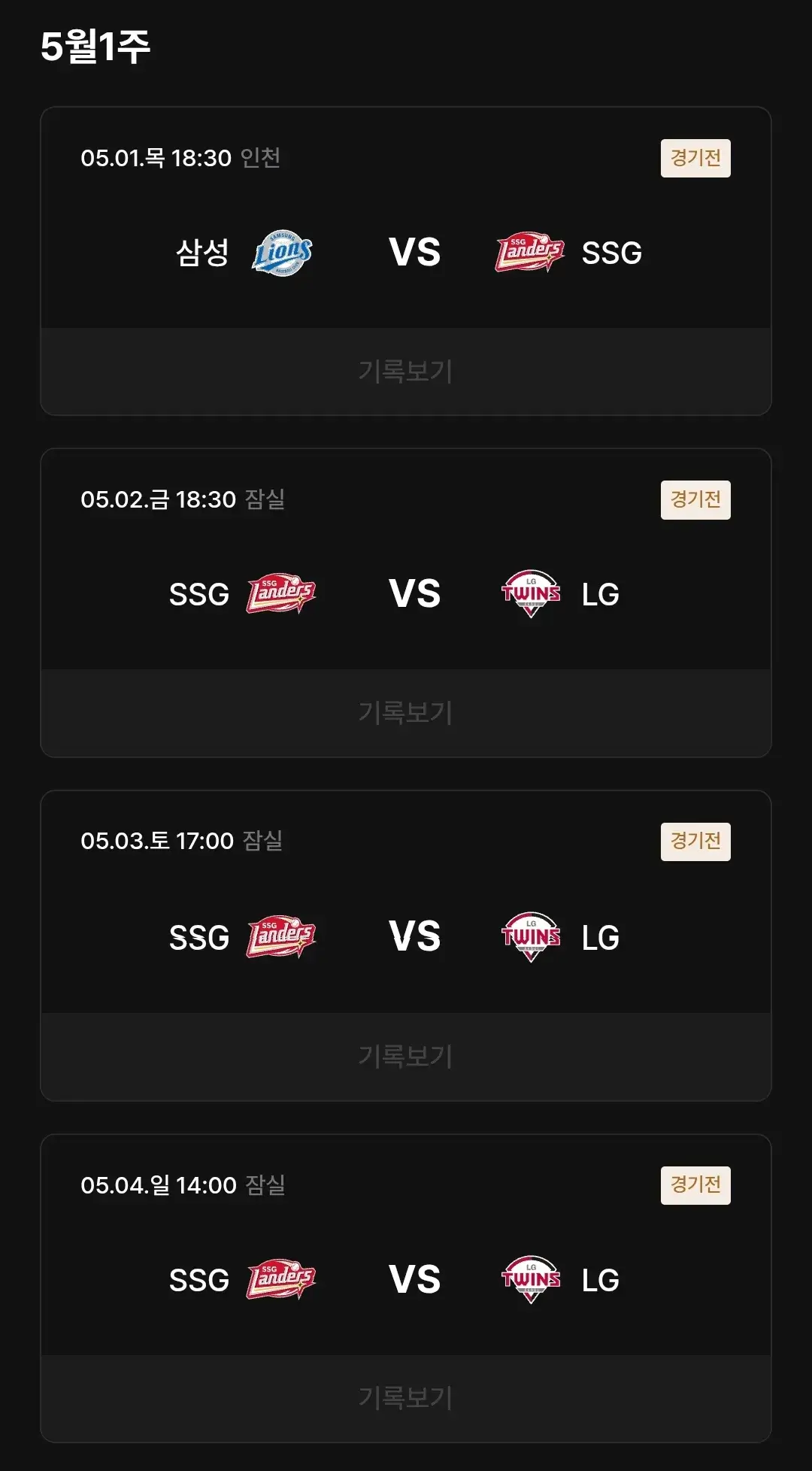Expand the 기록보기 section of the May 1 game
Screen dimensions: 812x1471
click(406, 372)
